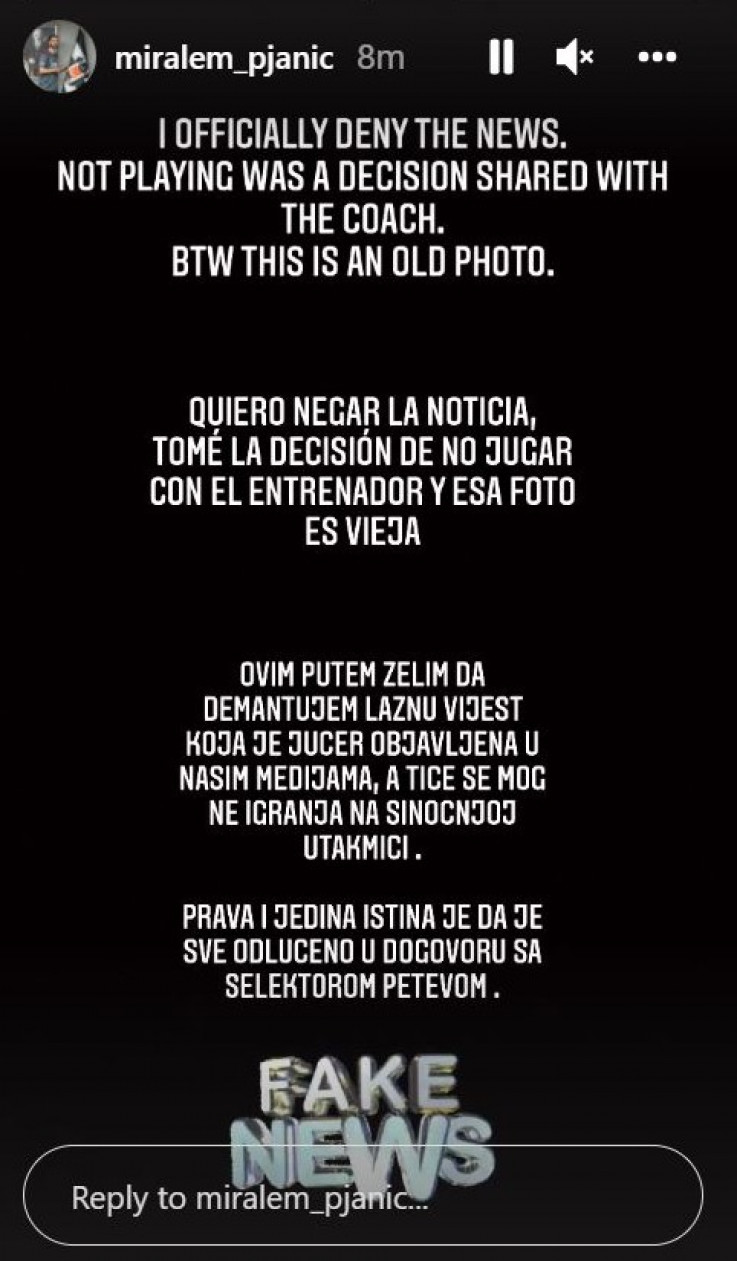Unmute the story sound
The width and height of the screenshot is (737, 1261).
[574, 59]
